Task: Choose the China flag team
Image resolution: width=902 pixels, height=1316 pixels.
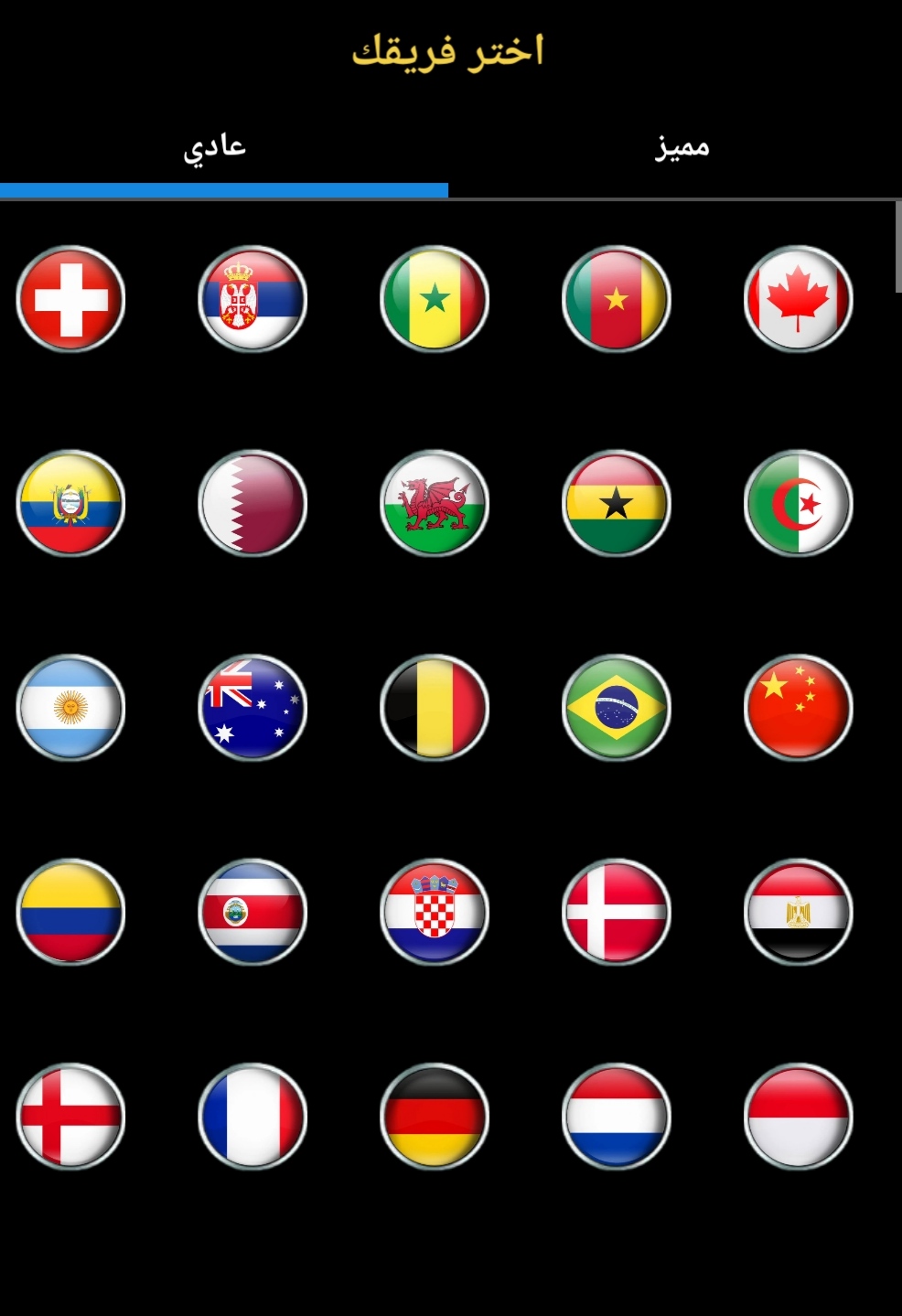Action: [799, 708]
